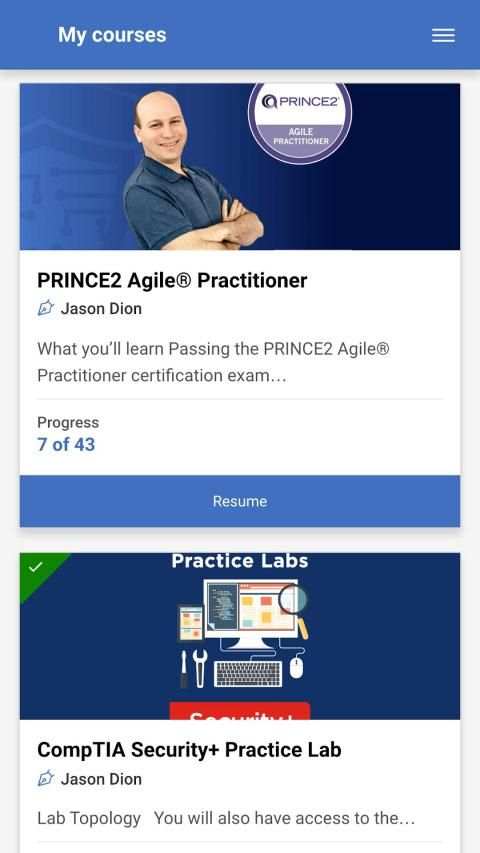Open the hamburger menu
Screen dimensions: 480x853
pyautogui.click(x=443, y=36)
